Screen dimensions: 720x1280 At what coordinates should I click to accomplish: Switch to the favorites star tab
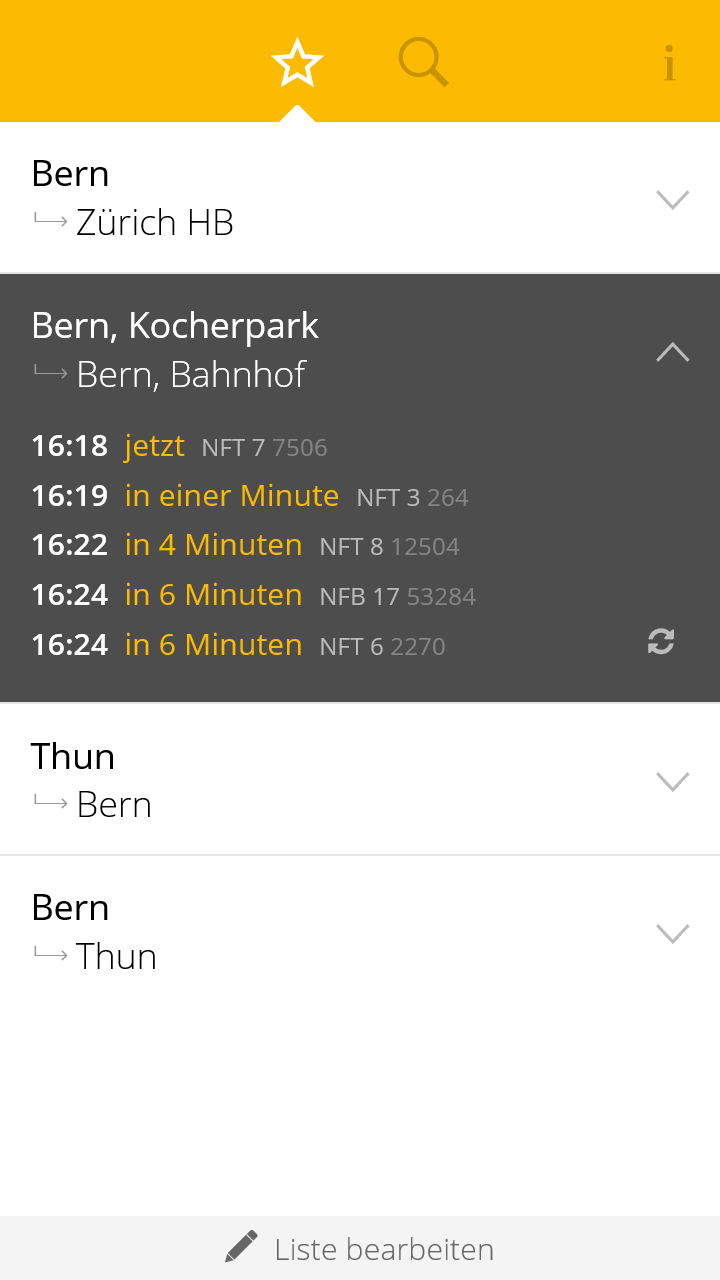(297, 64)
